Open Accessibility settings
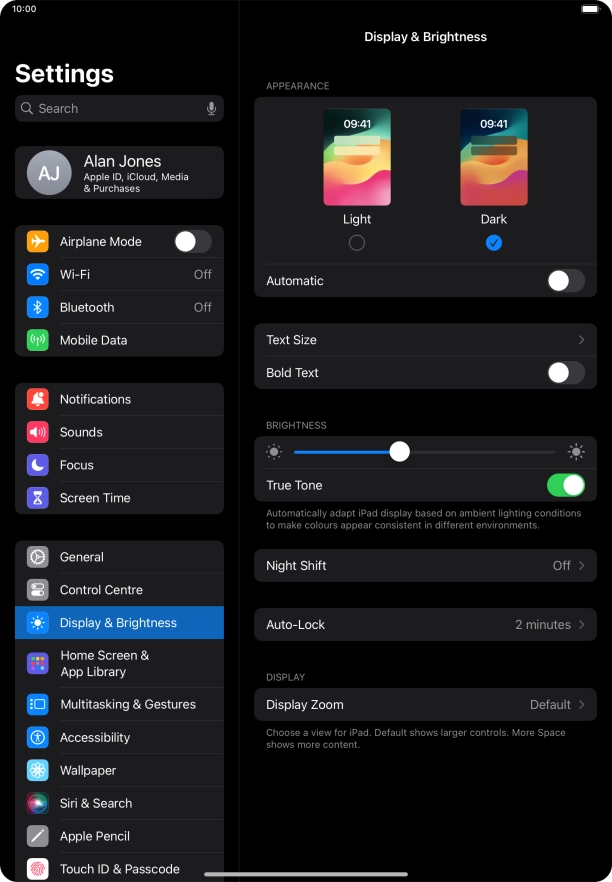Image resolution: width=612 pixels, height=882 pixels. click(x=119, y=737)
